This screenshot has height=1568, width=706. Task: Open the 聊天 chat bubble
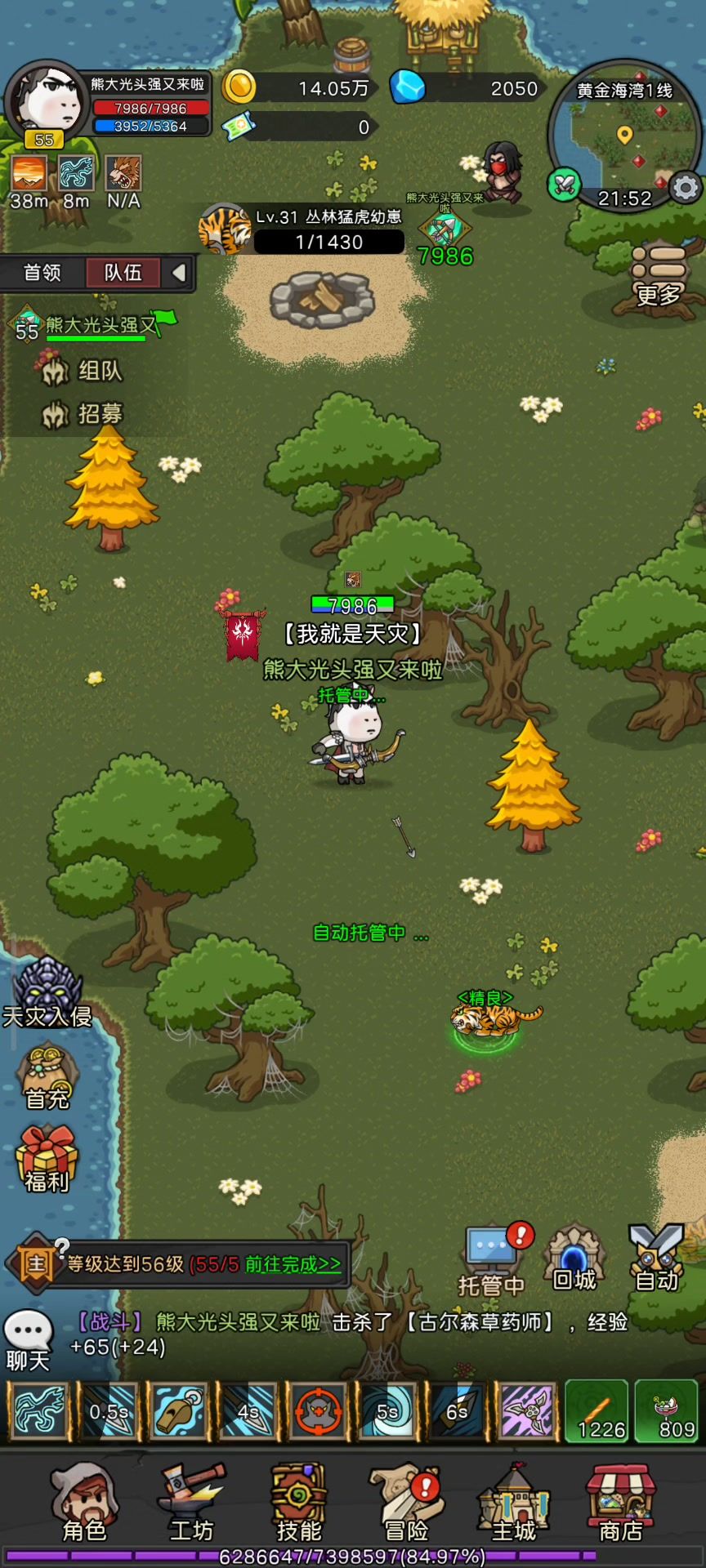tap(28, 1339)
